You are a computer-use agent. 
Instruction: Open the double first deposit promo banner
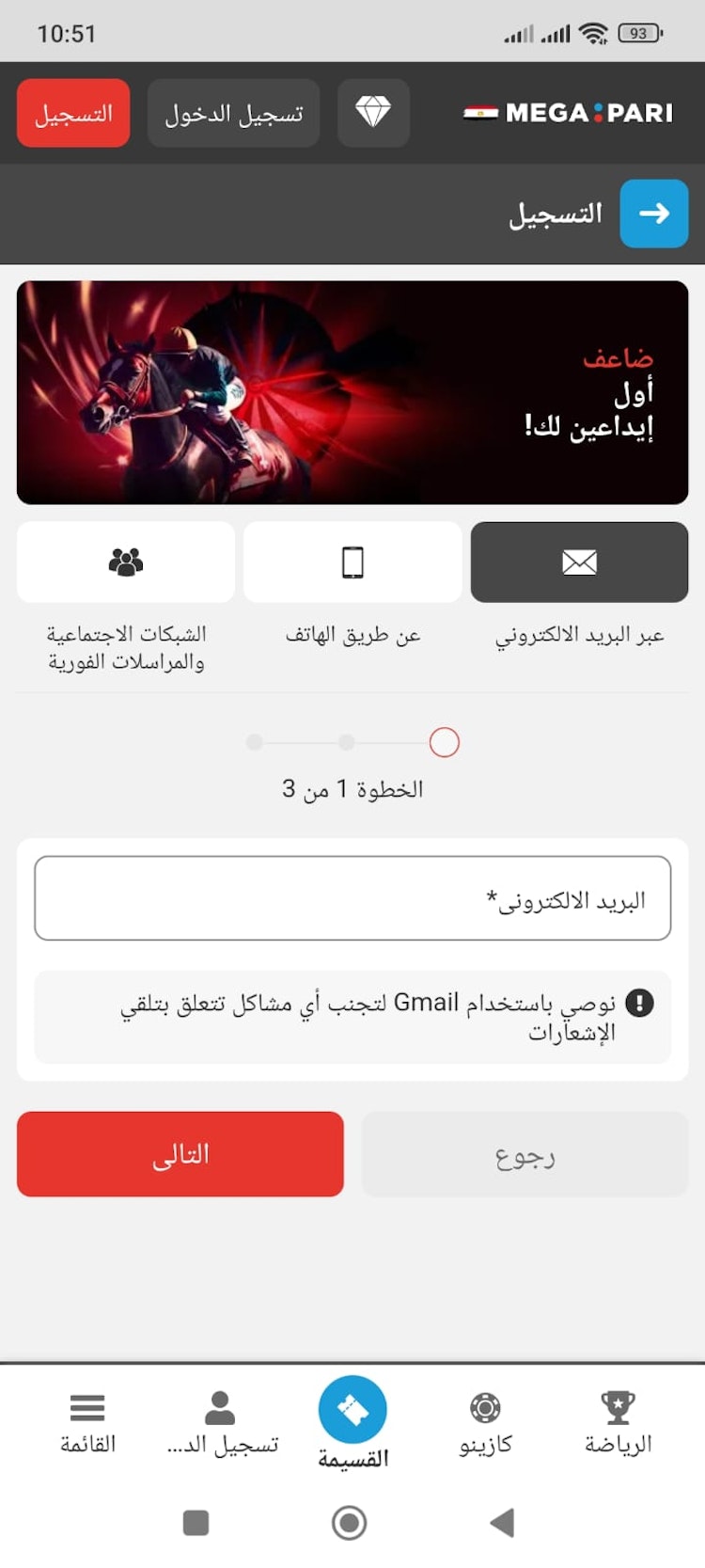tap(352, 392)
